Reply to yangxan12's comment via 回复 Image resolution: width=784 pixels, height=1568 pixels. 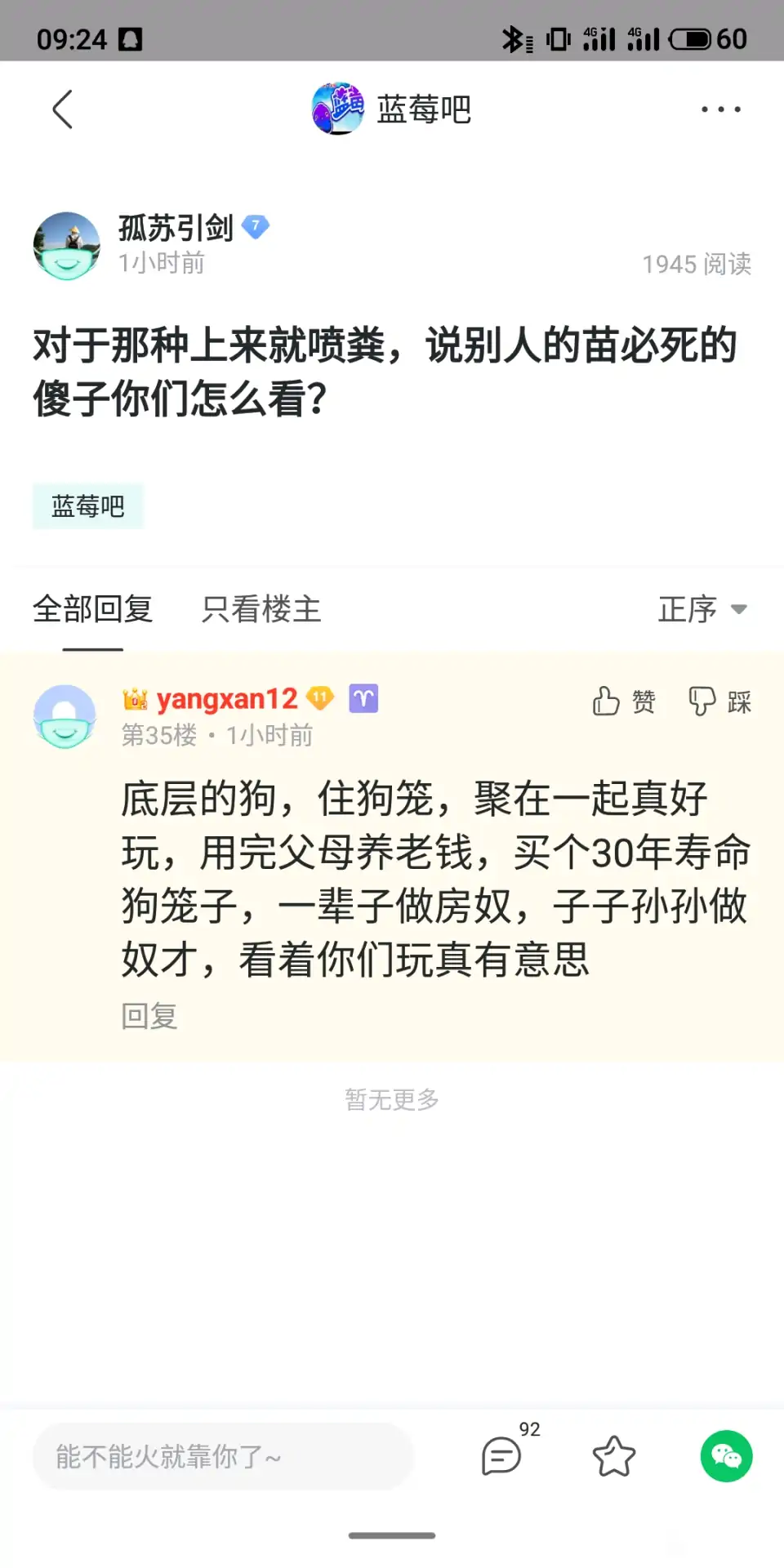click(x=149, y=1016)
